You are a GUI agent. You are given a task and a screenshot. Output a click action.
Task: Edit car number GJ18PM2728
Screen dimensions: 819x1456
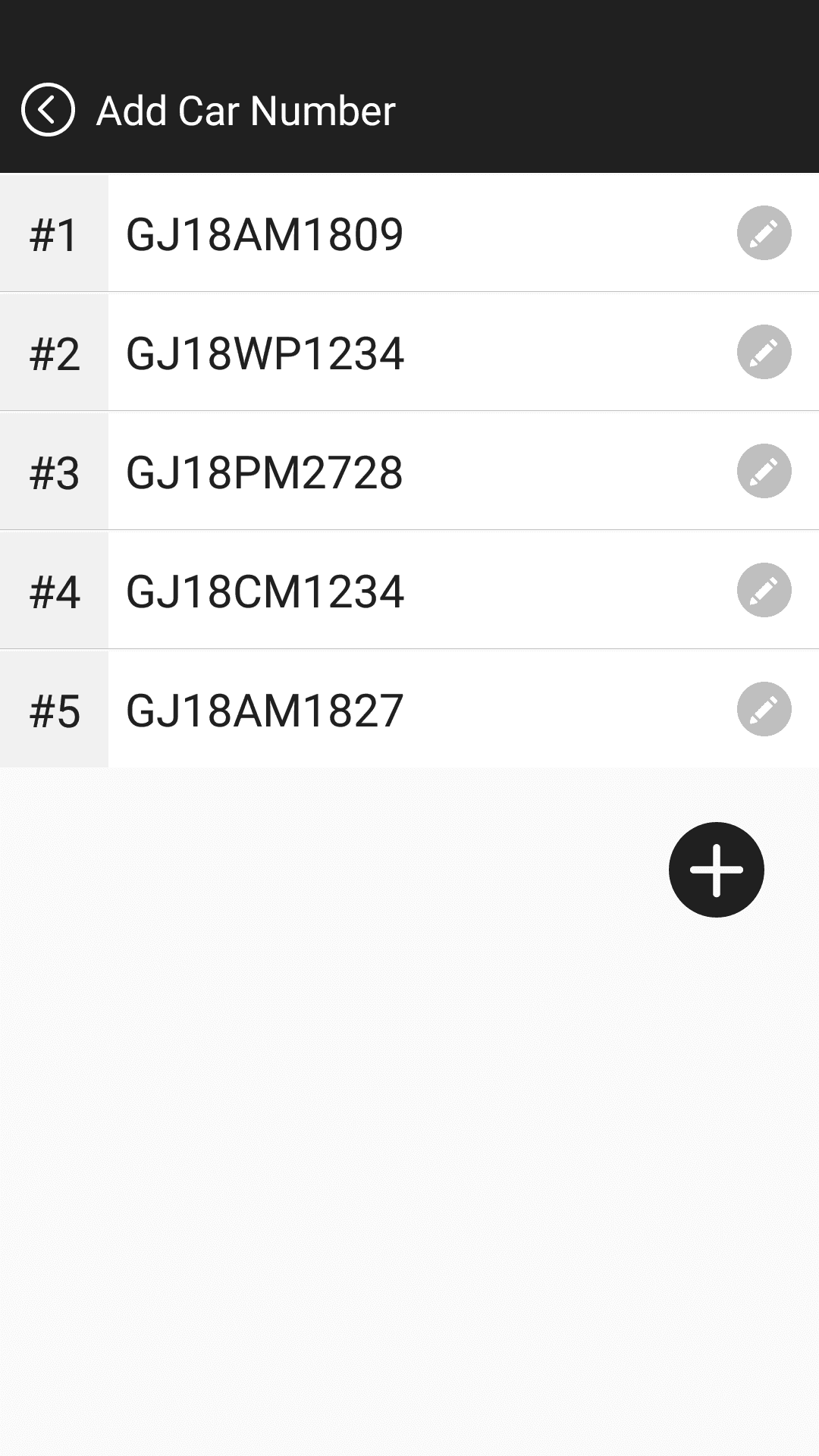pos(764,471)
